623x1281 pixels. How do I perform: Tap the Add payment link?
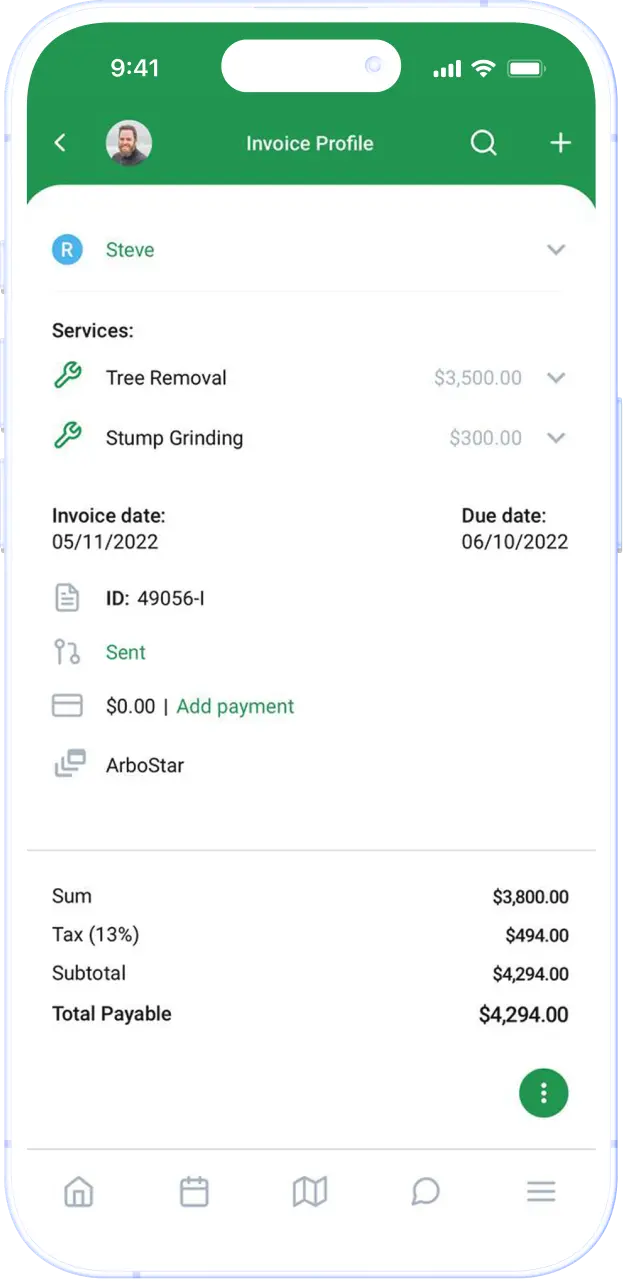point(235,706)
